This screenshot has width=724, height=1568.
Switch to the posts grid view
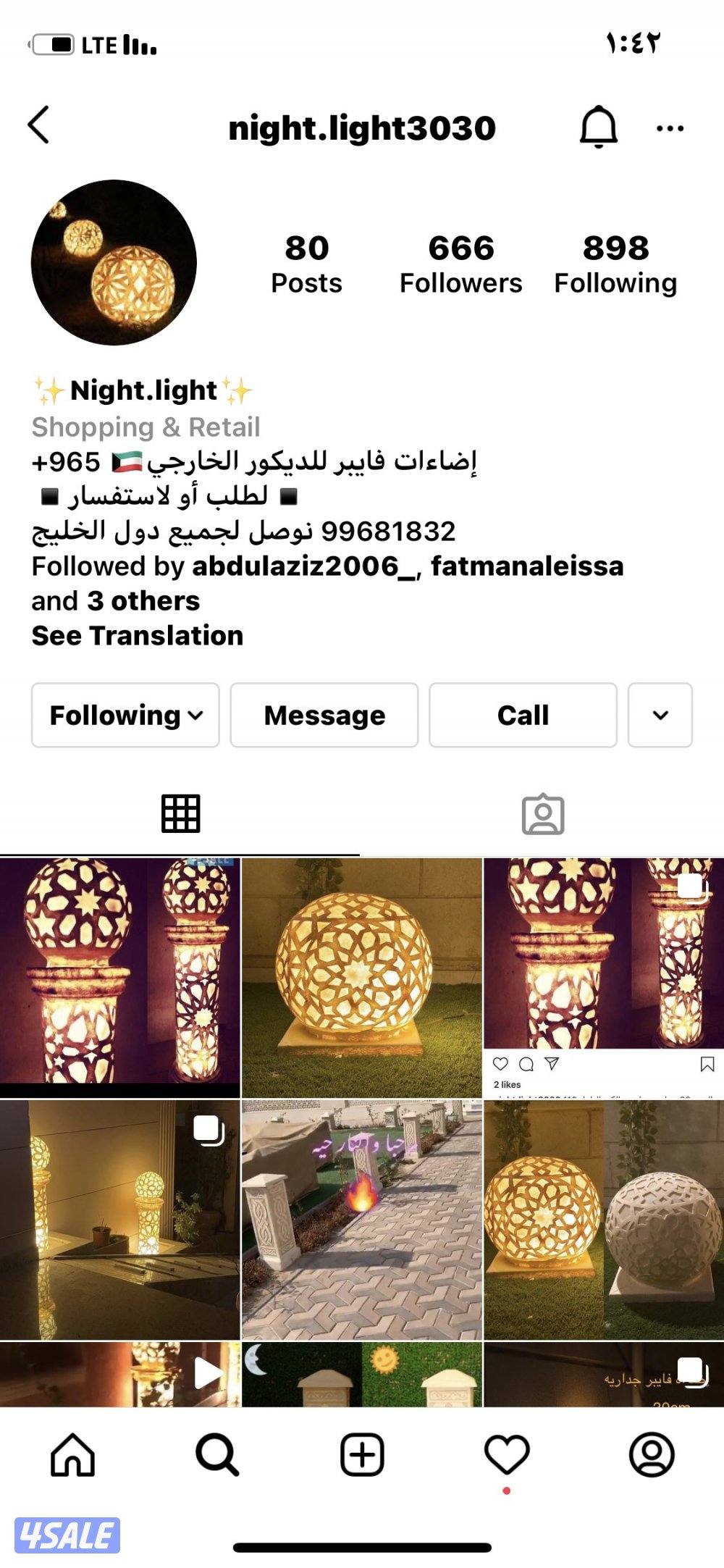(x=181, y=815)
